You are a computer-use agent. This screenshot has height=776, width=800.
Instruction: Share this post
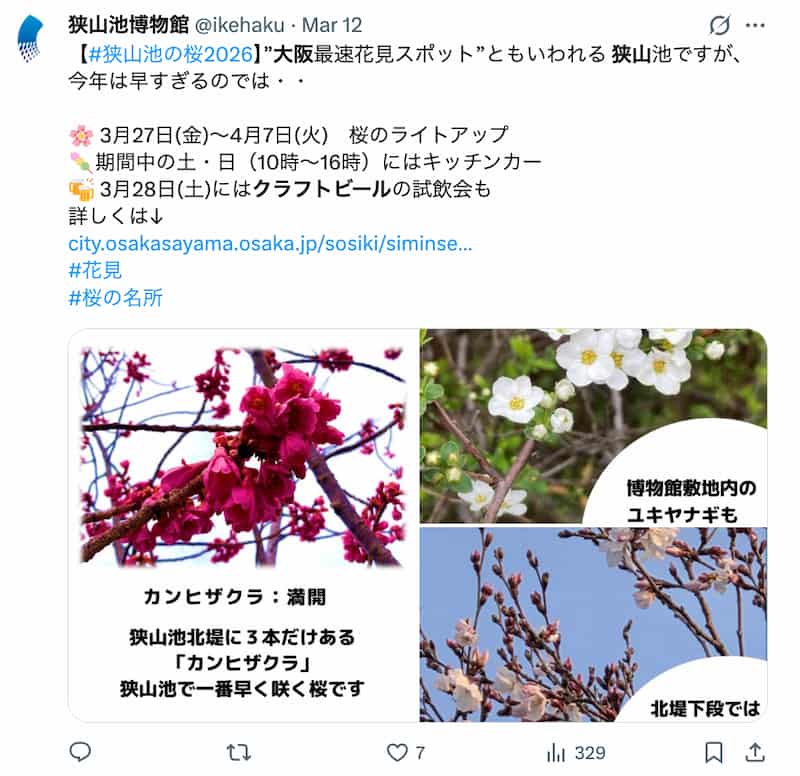point(756,751)
